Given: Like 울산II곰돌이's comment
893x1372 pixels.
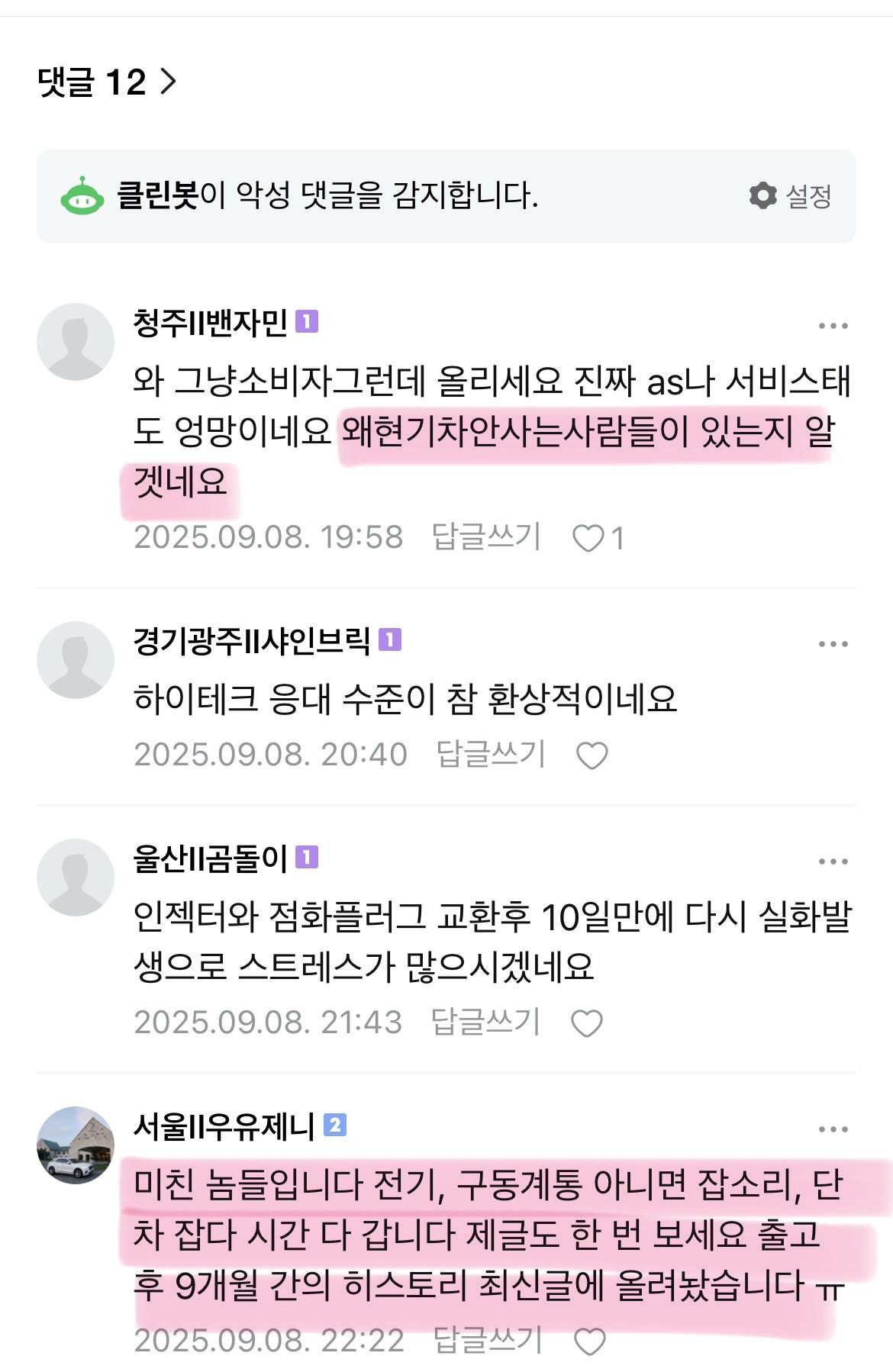Looking at the screenshot, I should pos(587,1023).
